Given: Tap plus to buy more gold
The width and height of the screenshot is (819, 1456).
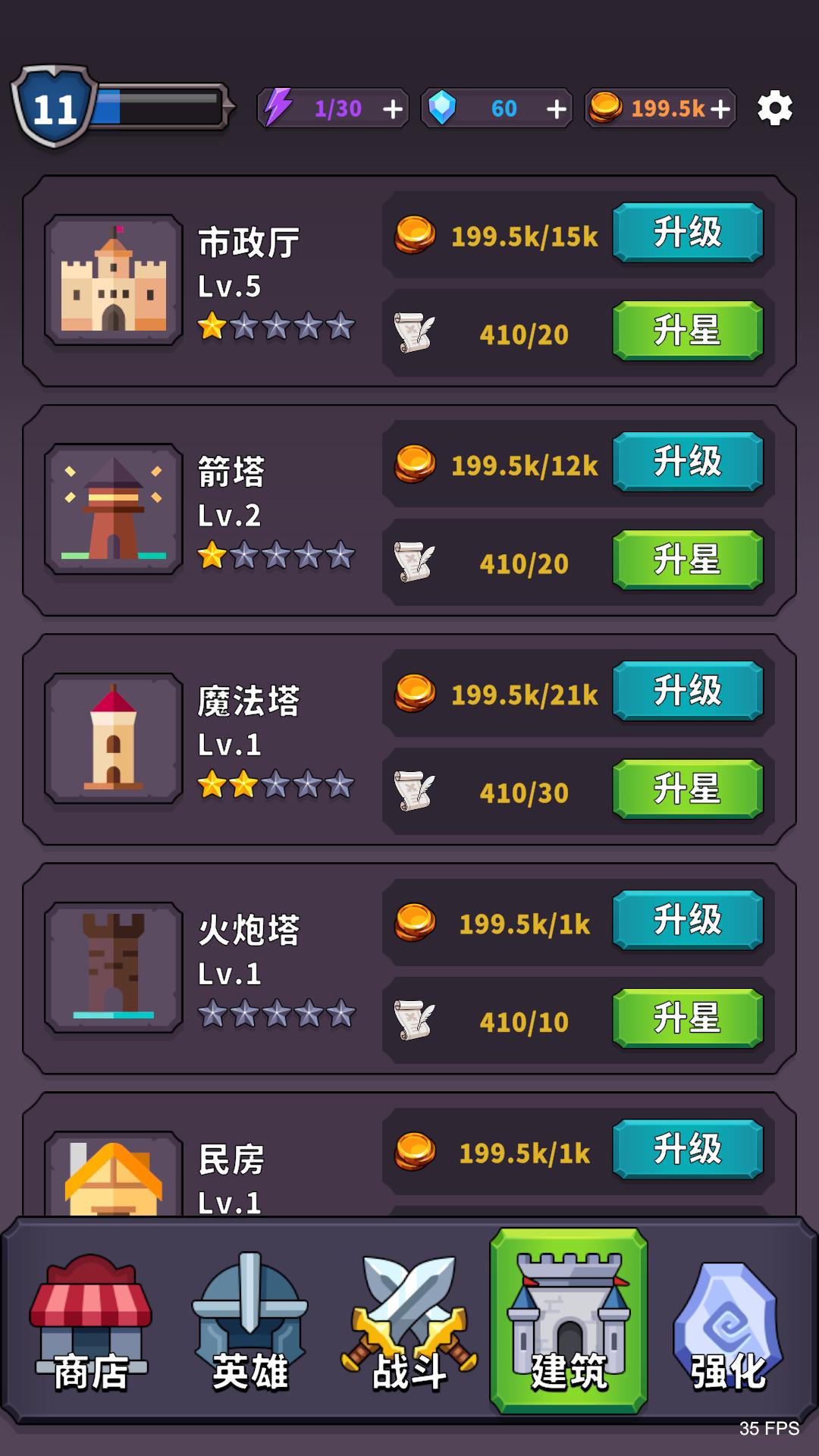Looking at the screenshot, I should coord(719,108).
